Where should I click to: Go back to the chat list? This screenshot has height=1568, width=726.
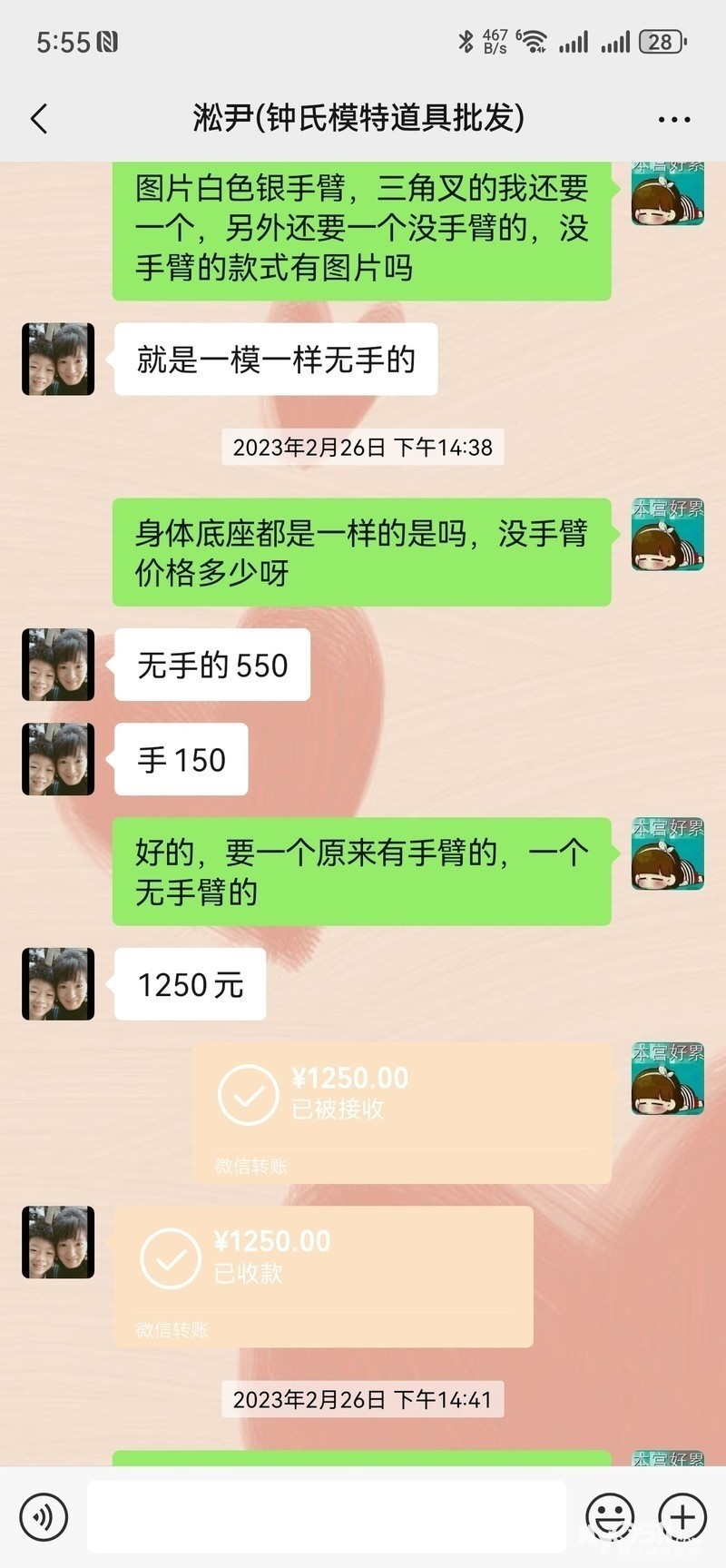pos(39,119)
